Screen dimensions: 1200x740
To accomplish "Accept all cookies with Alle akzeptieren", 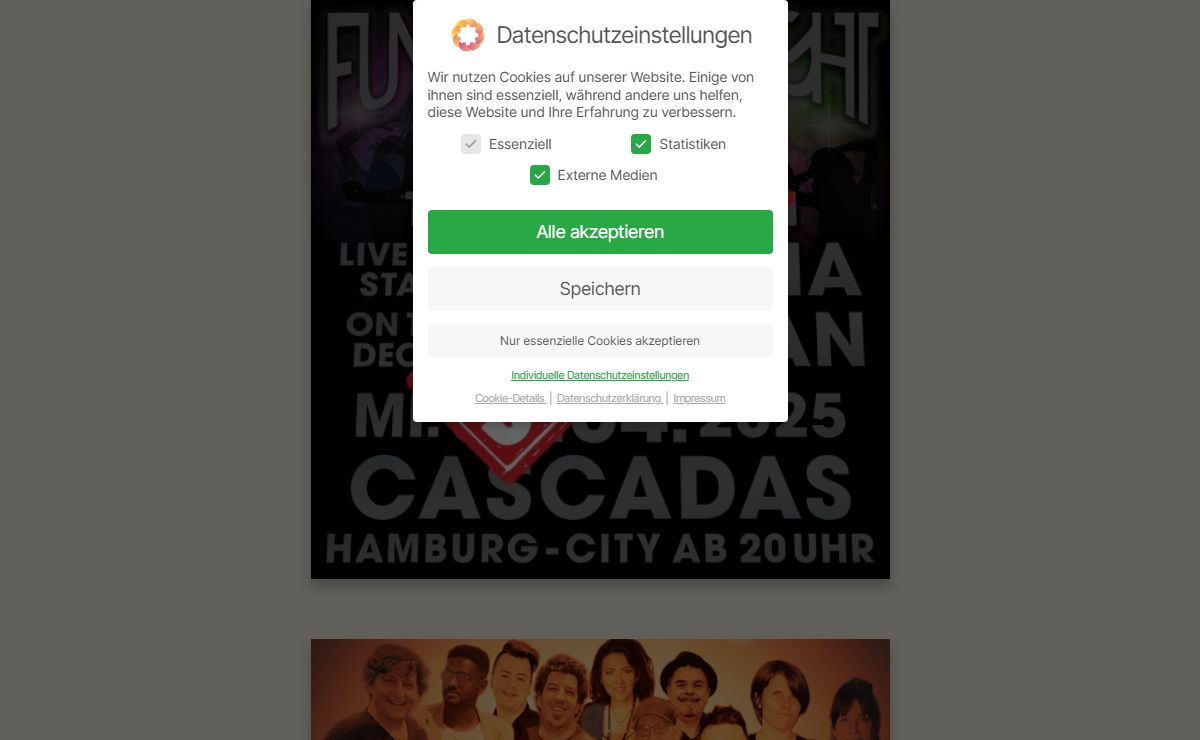I will (600, 232).
